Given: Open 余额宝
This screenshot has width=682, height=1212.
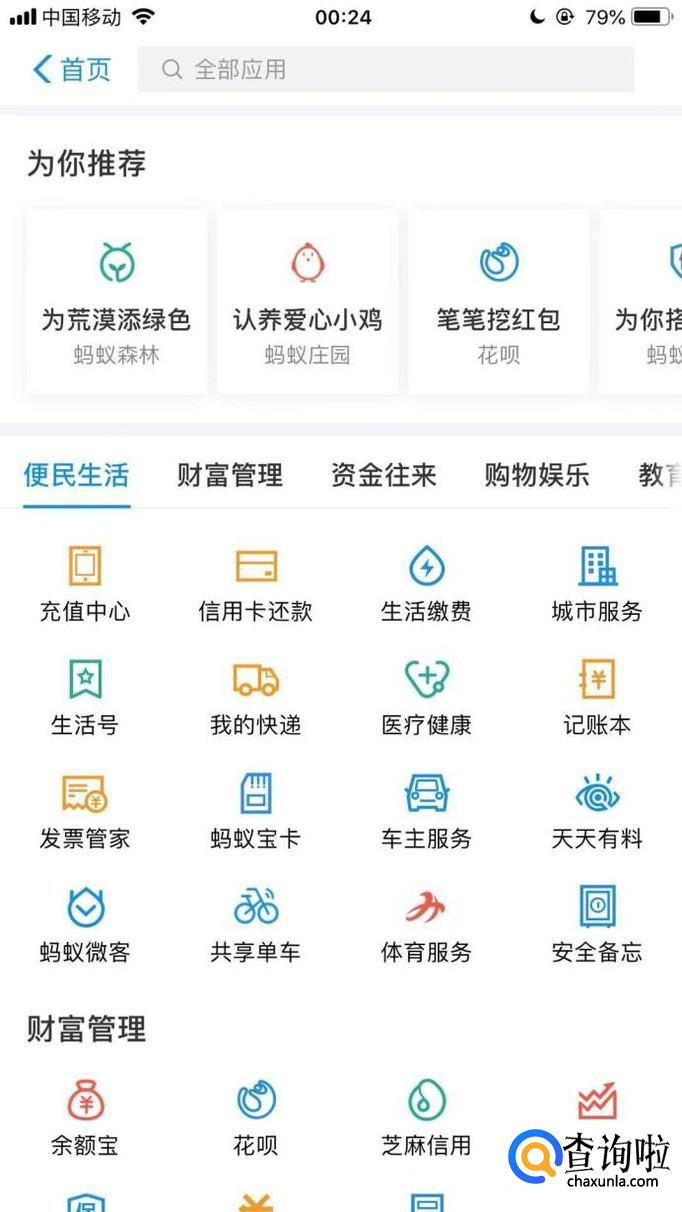Looking at the screenshot, I should click(85, 1117).
